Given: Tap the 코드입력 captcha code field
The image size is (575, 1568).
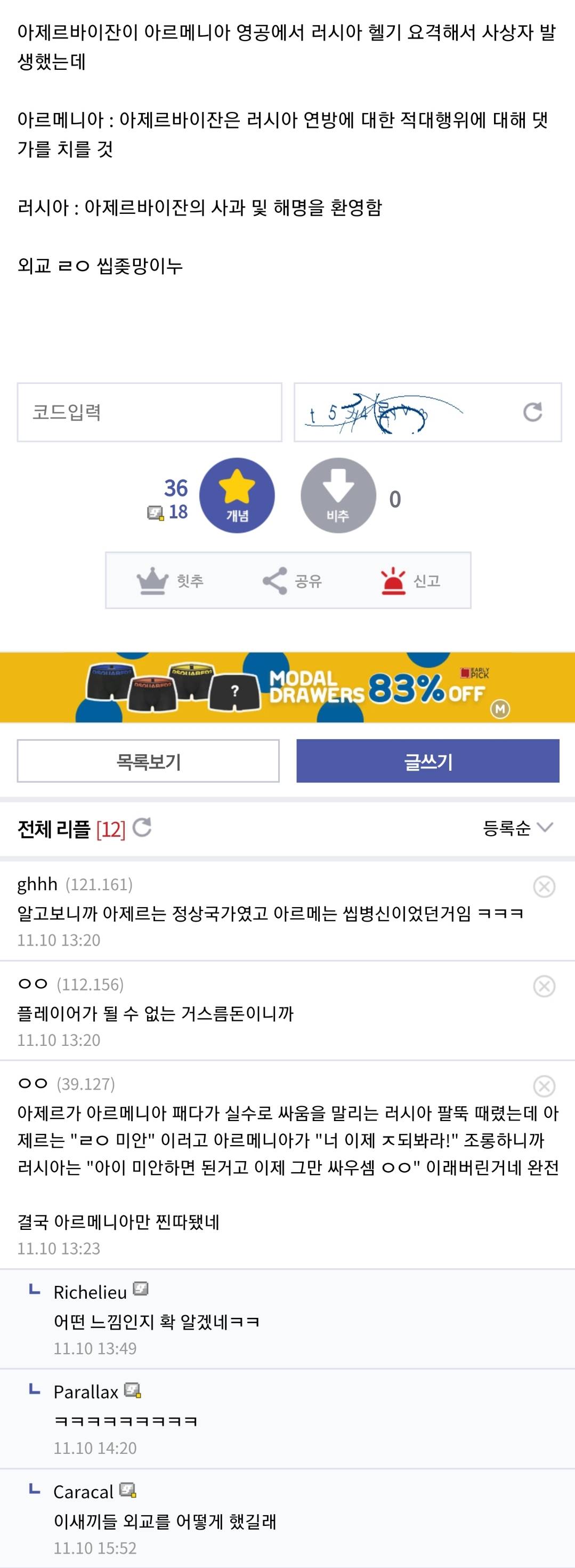Looking at the screenshot, I should [149, 412].
